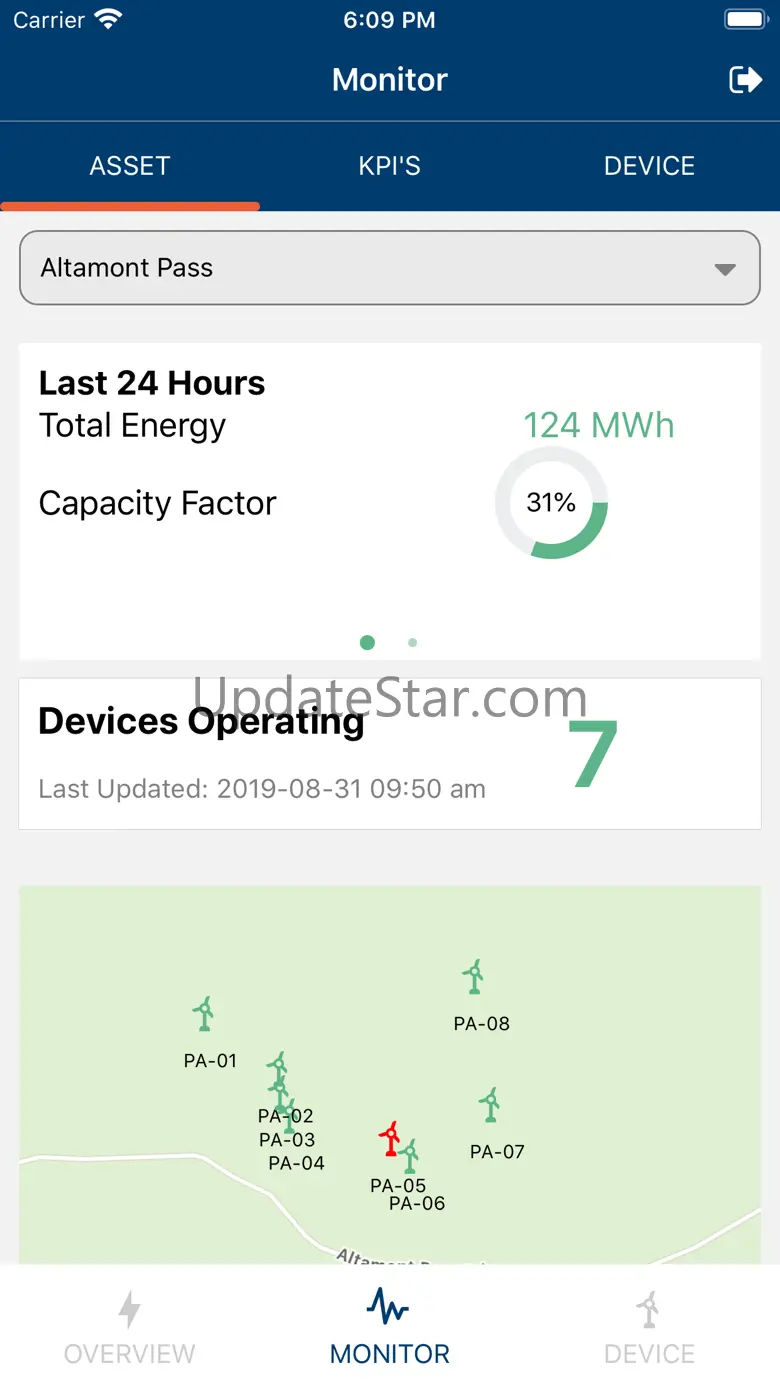Expand the Altamont Pass site dropdown
780x1387 pixels.
tap(390, 268)
